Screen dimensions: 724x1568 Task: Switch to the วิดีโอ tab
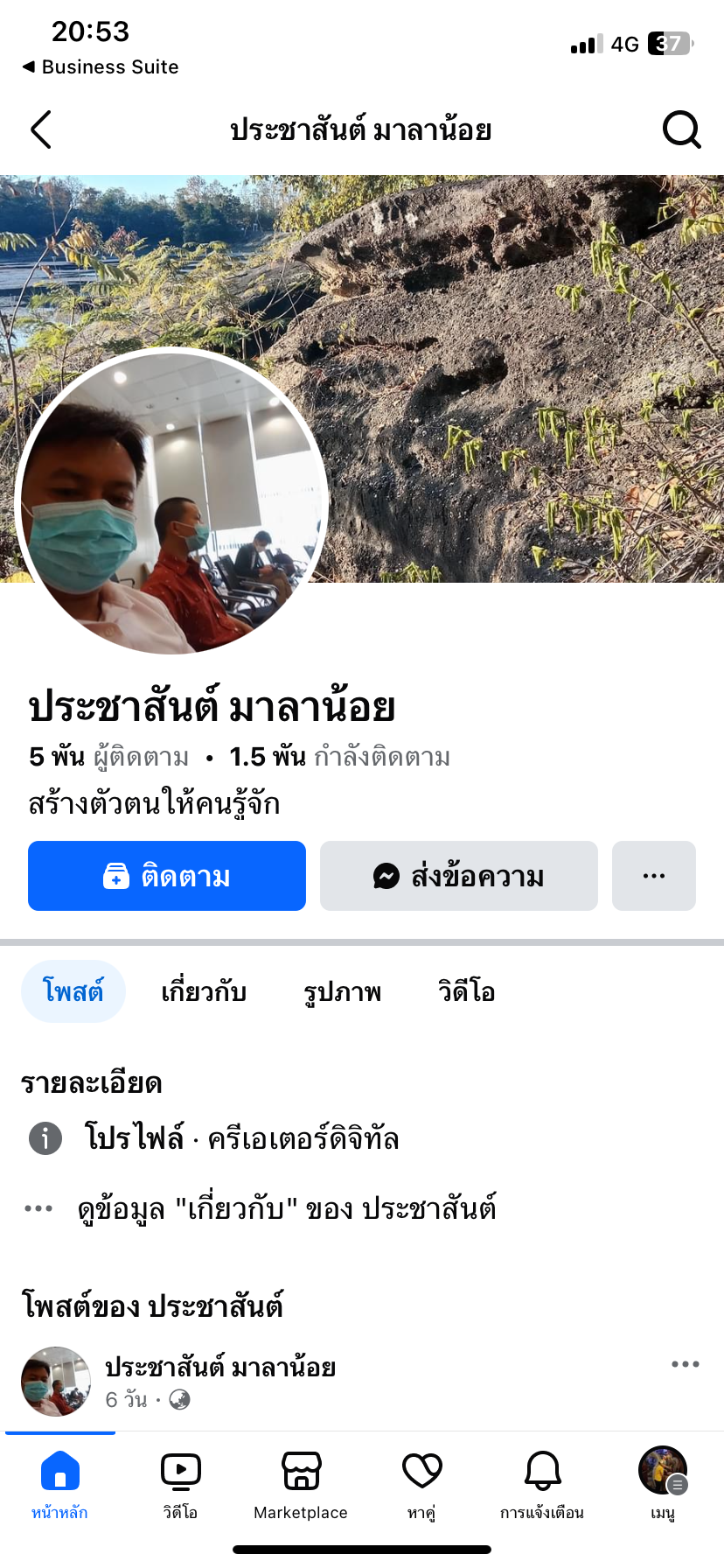click(466, 992)
